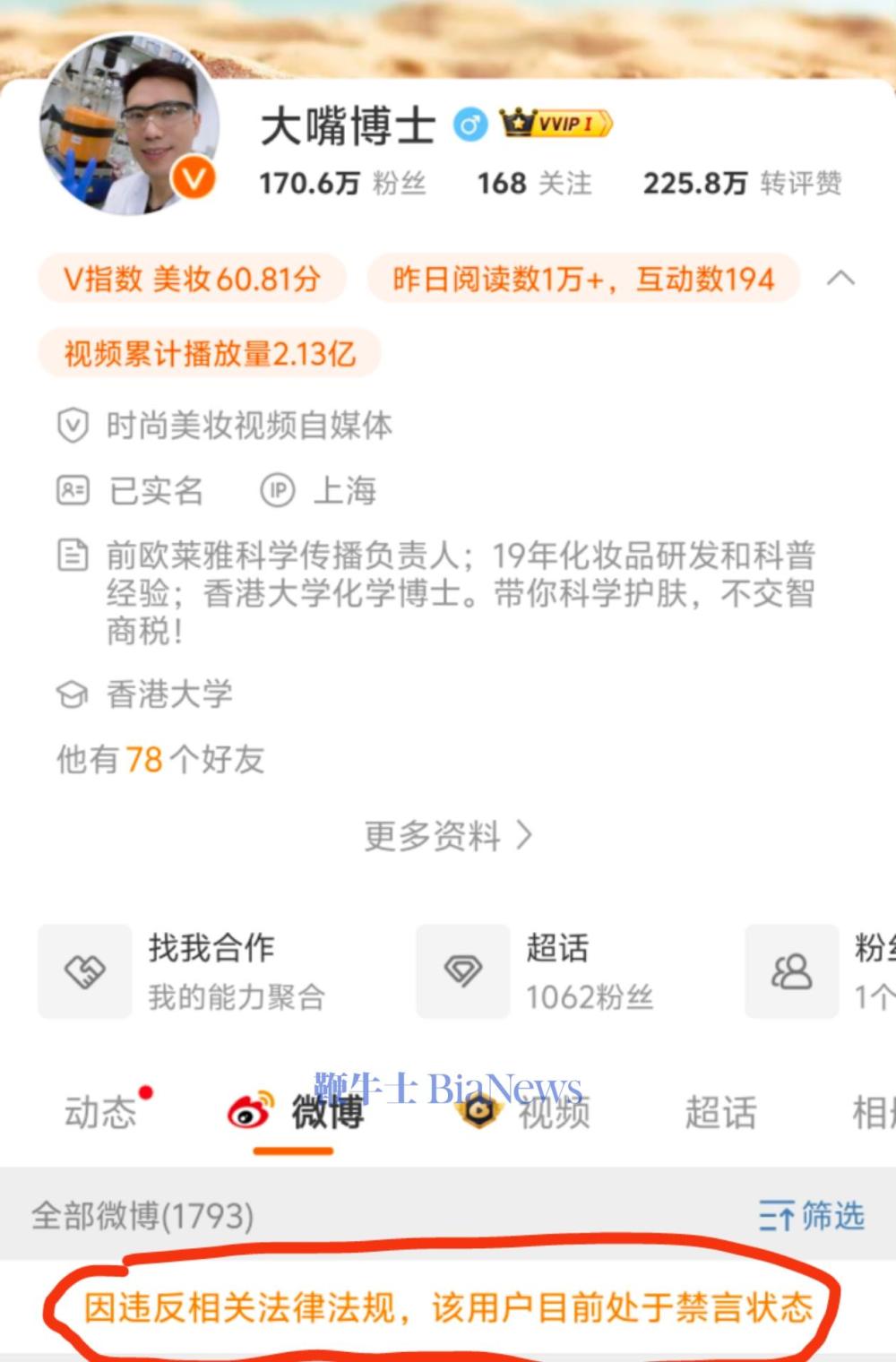This screenshot has height=1362, width=896.
Task: View the 78 个好友 friends list
Action: click(160, 760)
